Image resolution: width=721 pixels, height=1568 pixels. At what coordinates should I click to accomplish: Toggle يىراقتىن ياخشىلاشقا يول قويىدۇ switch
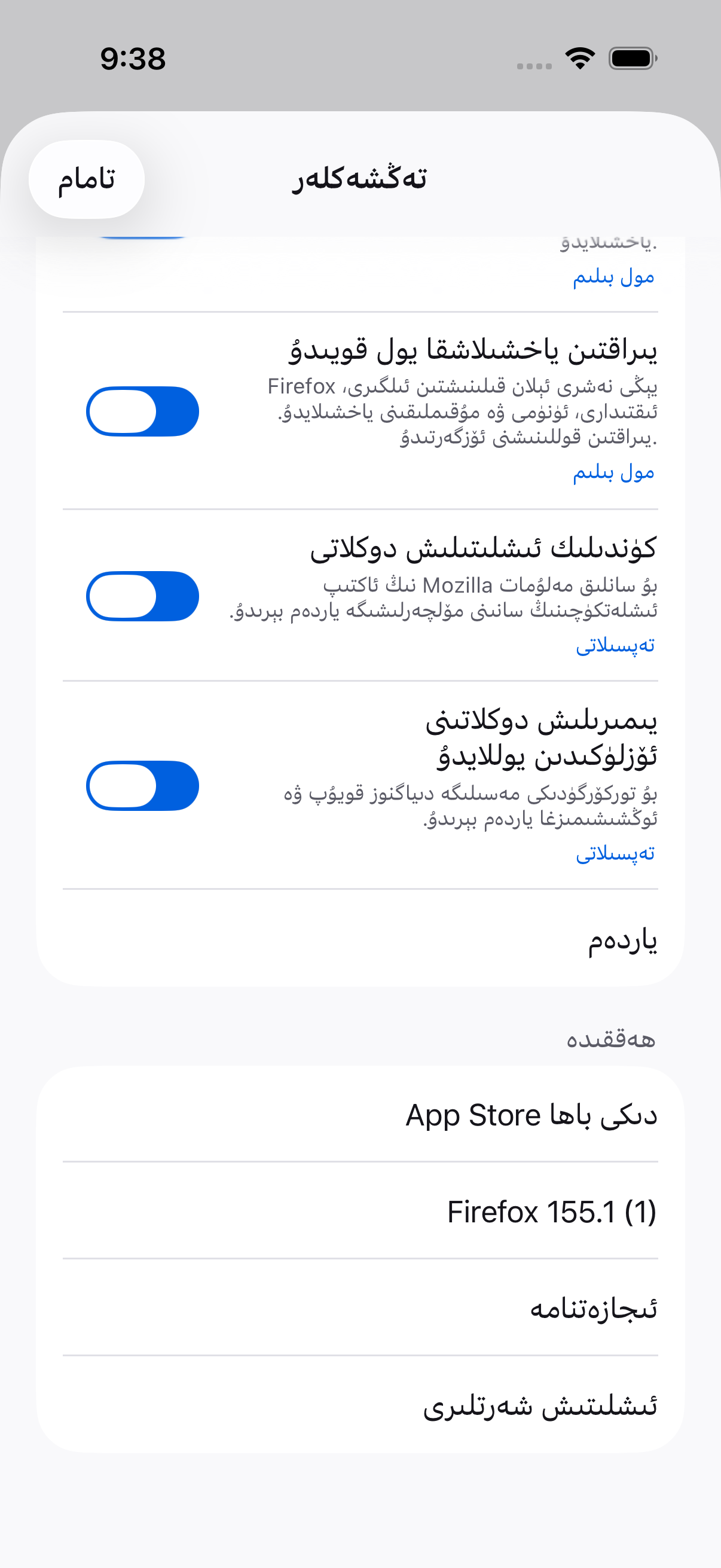pos(142,411)
